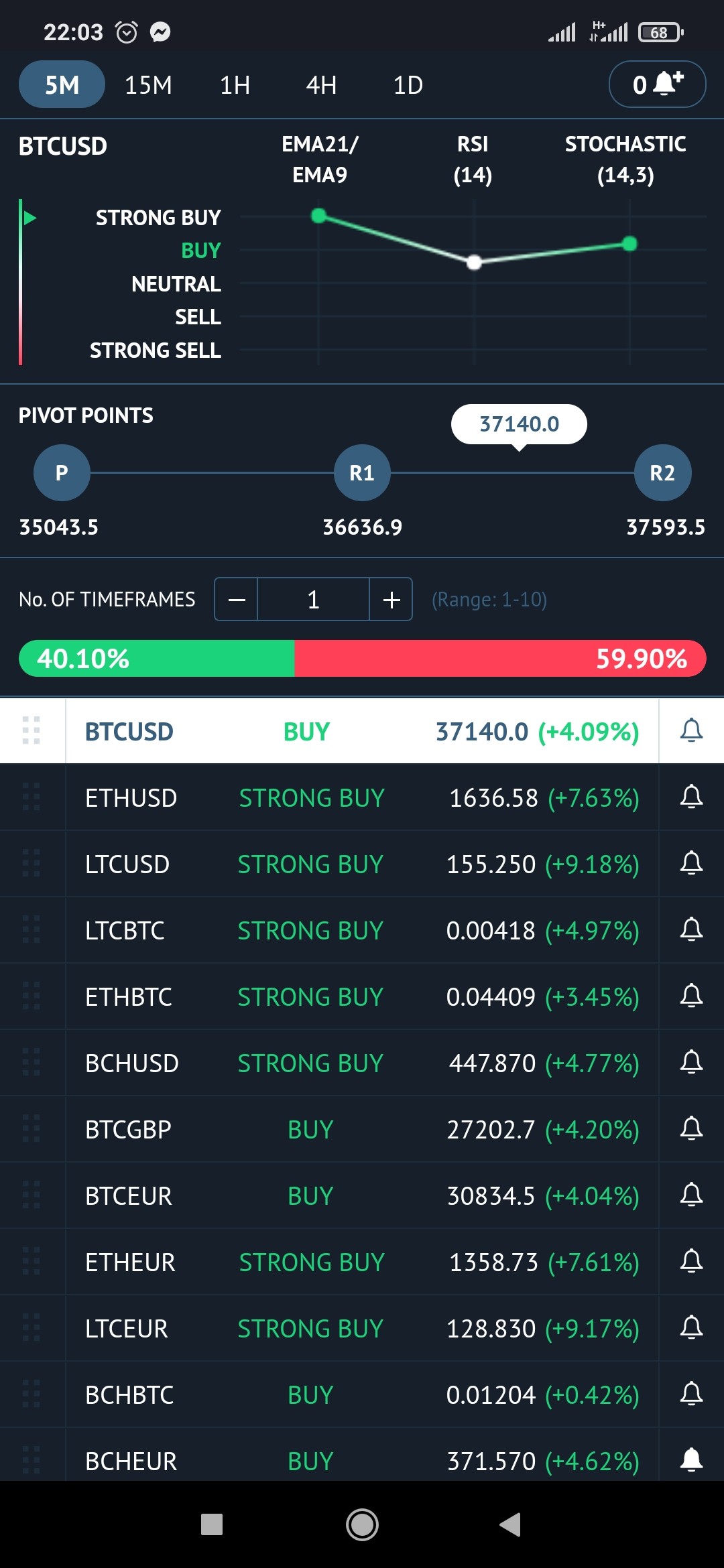
Task: Open the alerts bell with add badge
Action: tap(657, 84)
